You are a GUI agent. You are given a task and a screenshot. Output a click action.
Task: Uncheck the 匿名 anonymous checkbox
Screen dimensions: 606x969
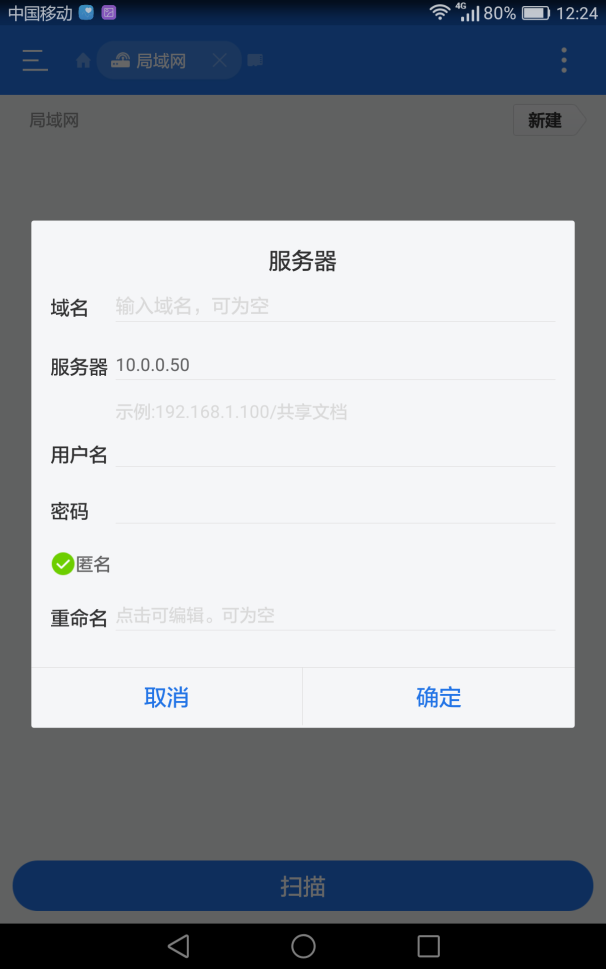point(63,564)
